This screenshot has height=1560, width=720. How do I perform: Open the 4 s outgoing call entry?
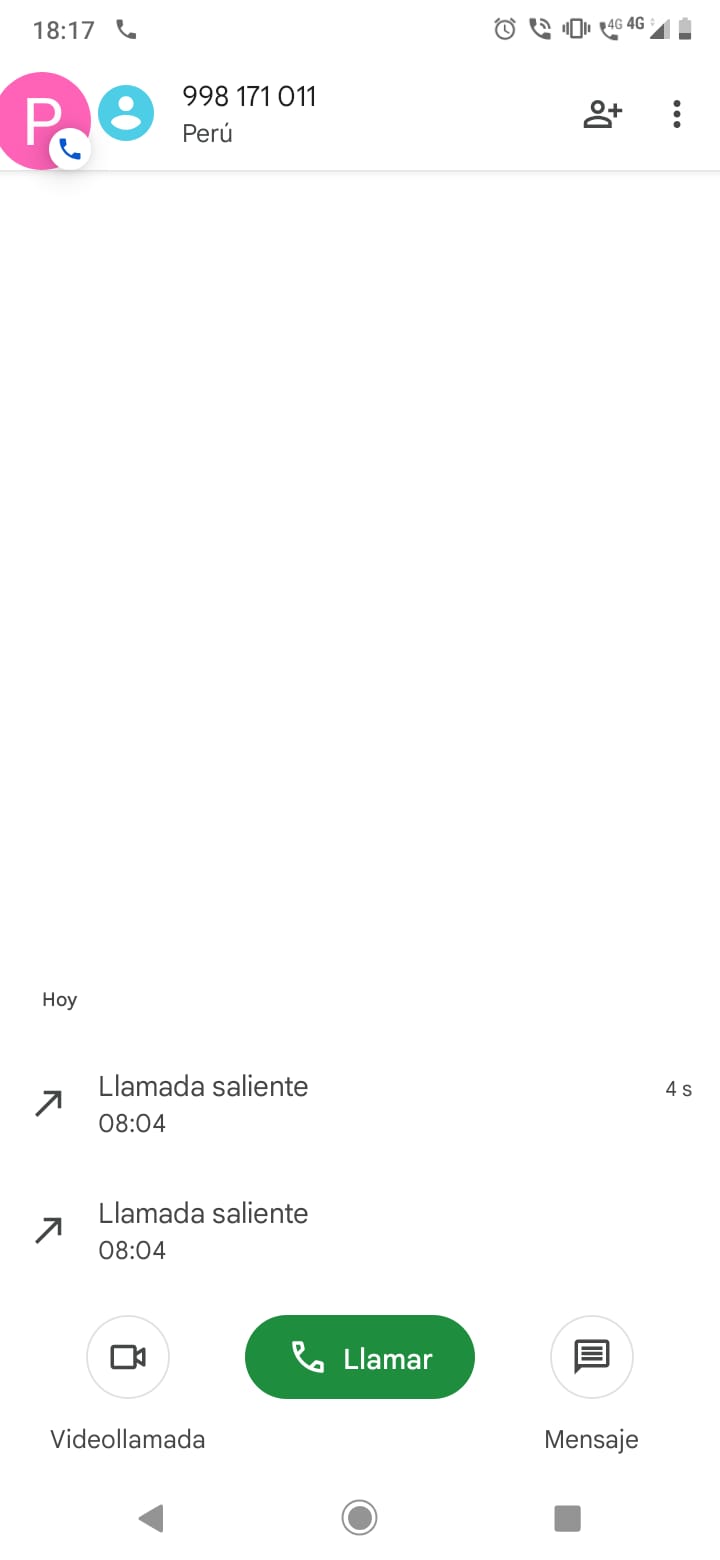pyautogui.click(x=360, y=1104)
